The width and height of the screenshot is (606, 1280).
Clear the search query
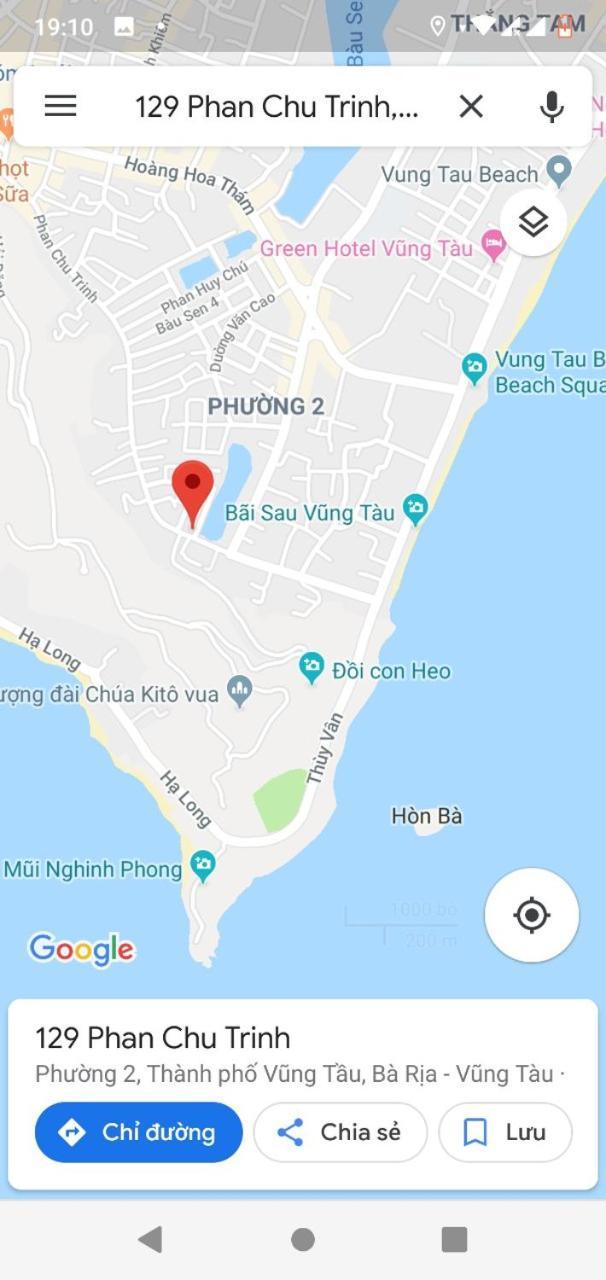pyautogui.click(x=471, y=106)
